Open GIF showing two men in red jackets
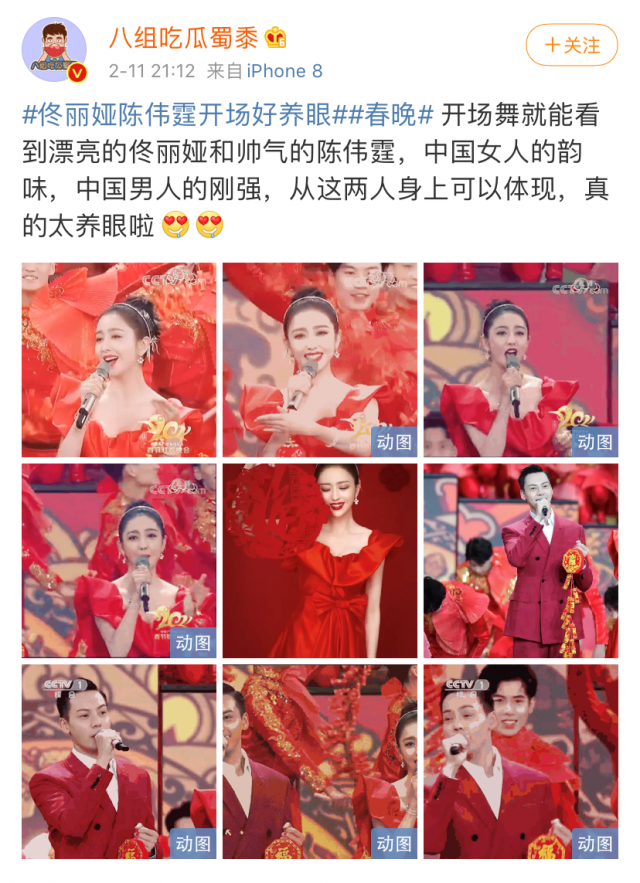This screenshot has width=640, height=883. tap(520, 761)
